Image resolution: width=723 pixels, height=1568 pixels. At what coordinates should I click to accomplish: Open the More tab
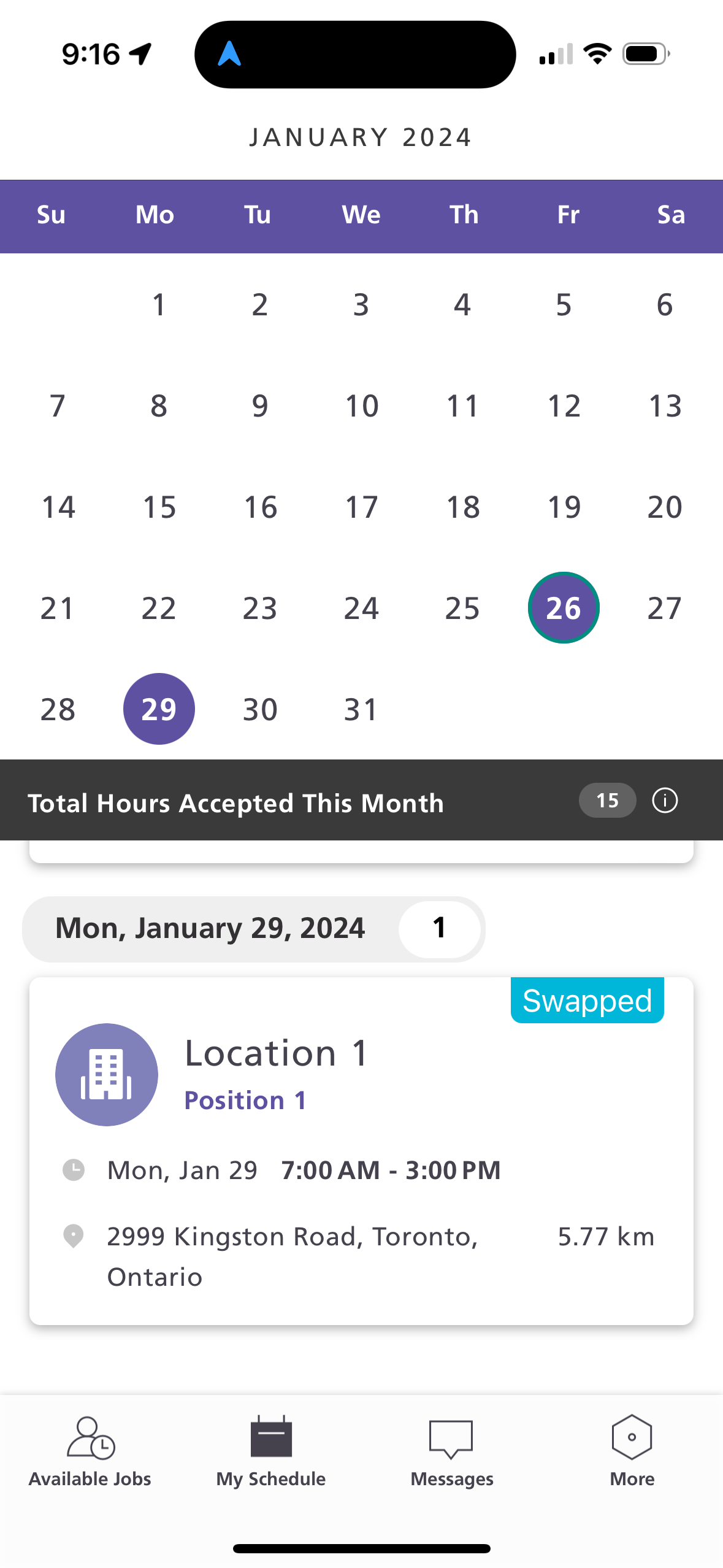(x=632, y=1451)
